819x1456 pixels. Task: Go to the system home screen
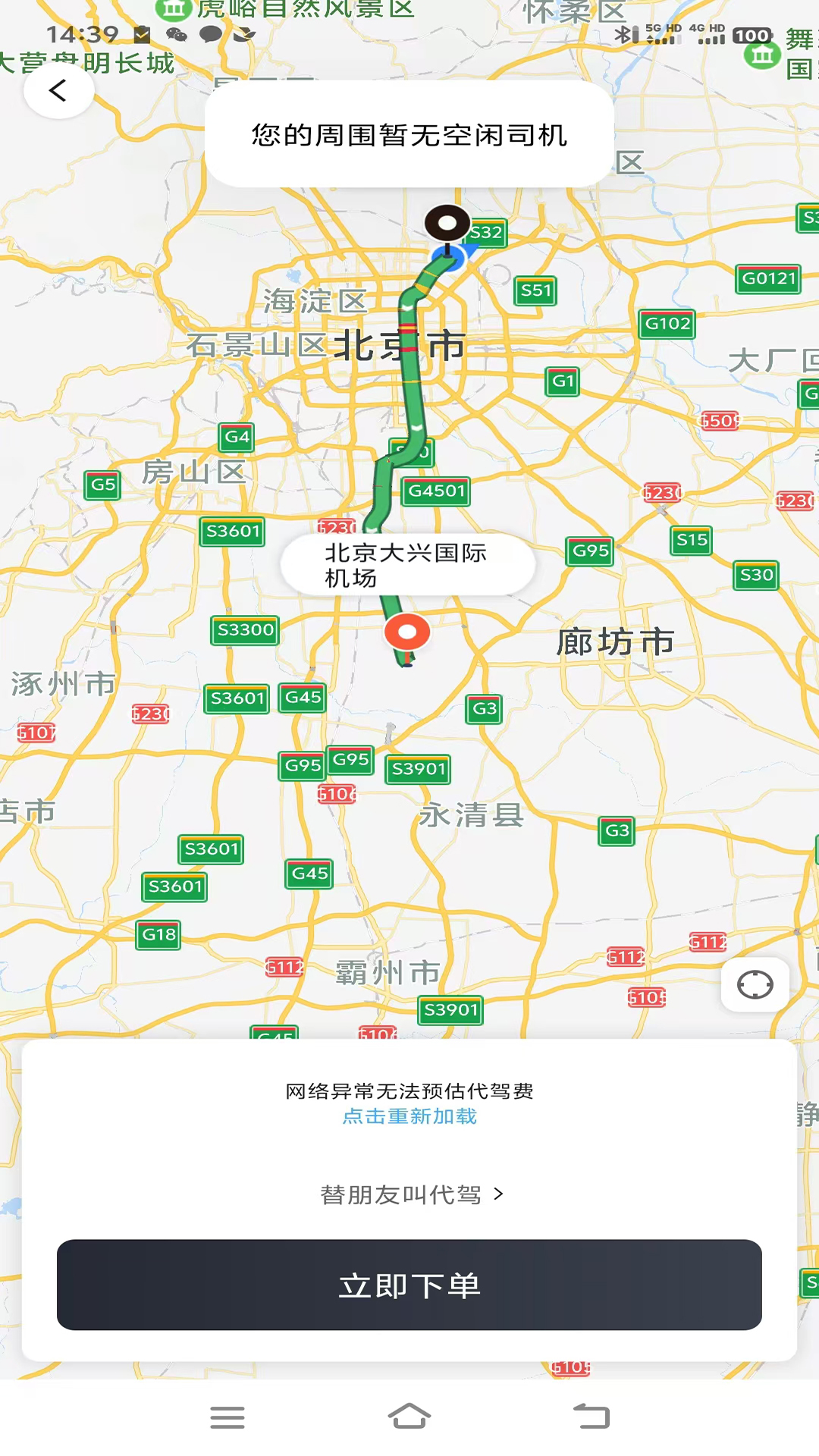tap(409, 1417)
